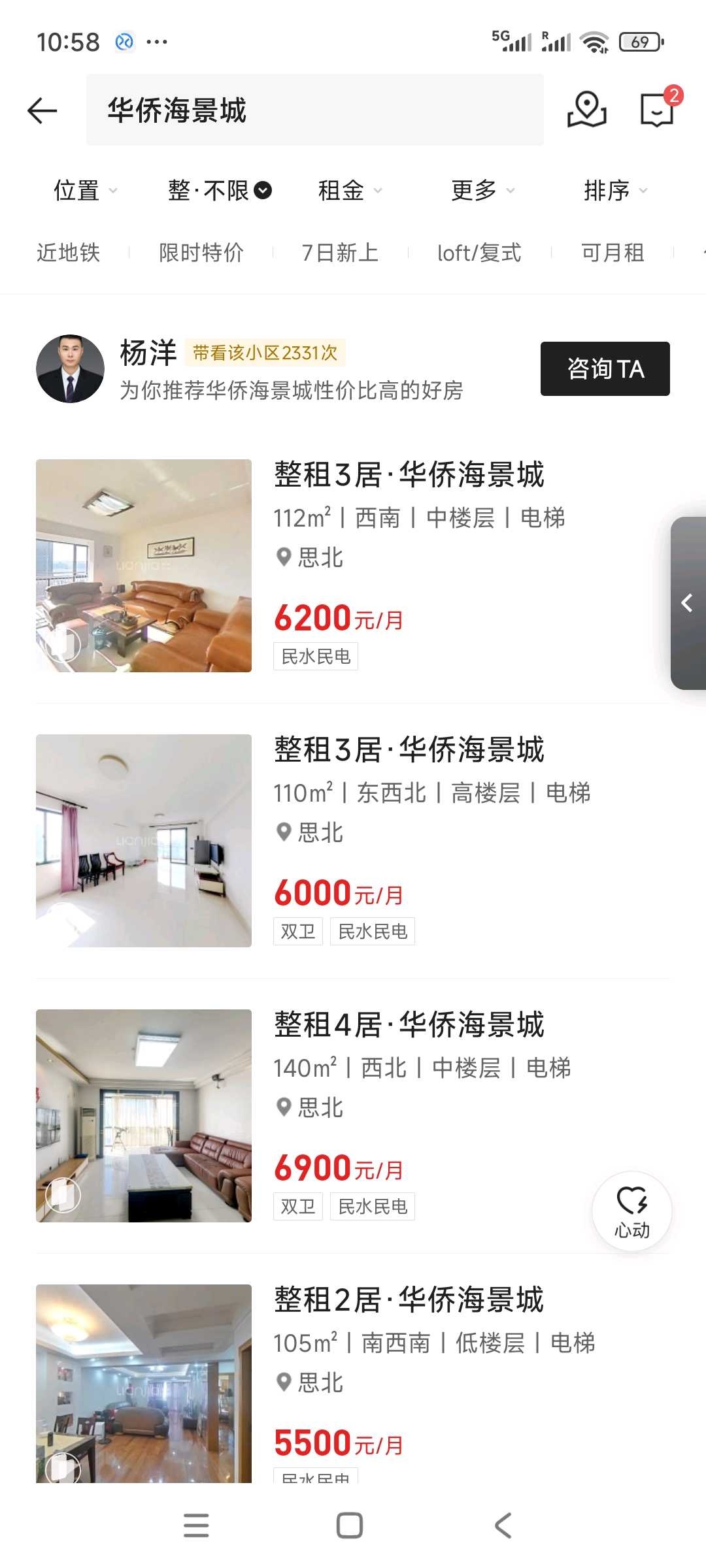
Task: Tap the 华侨海景城 search box
Action: coord(314,110)
